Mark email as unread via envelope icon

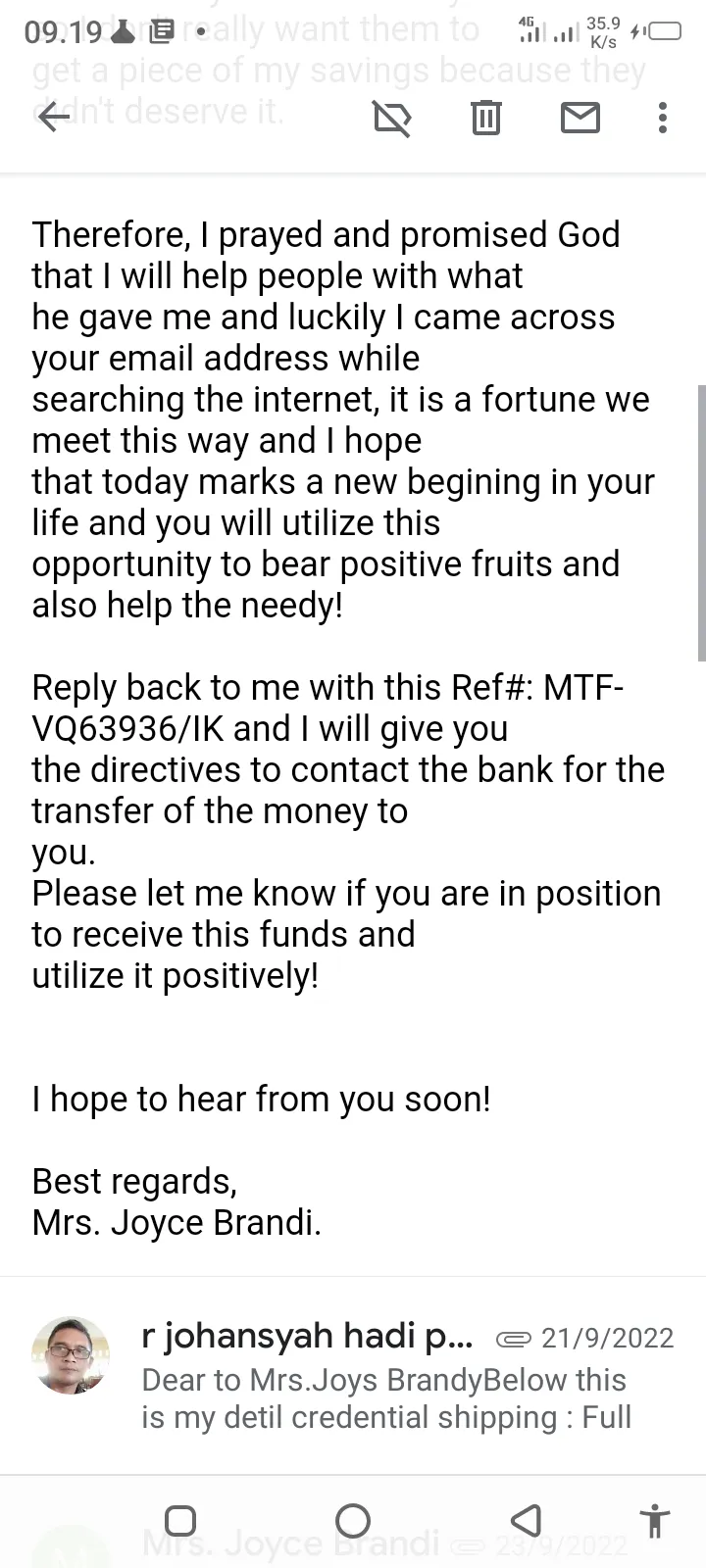580,118
